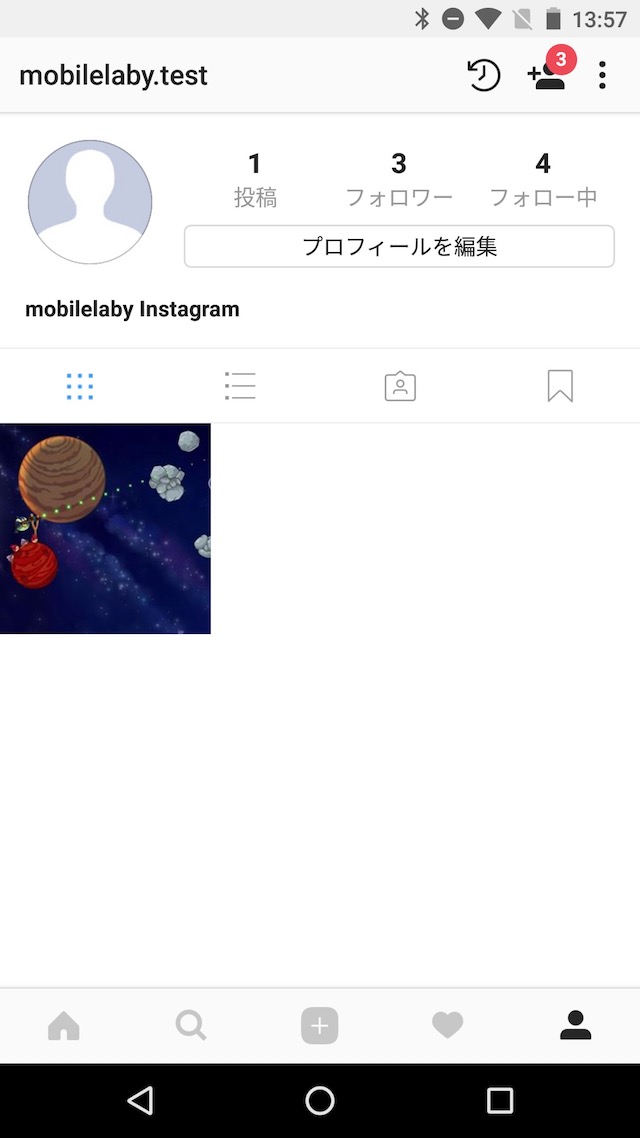640x1138 pixels.
Task: Open the フォロワー followers list
Action: click(x=399, y=179)
